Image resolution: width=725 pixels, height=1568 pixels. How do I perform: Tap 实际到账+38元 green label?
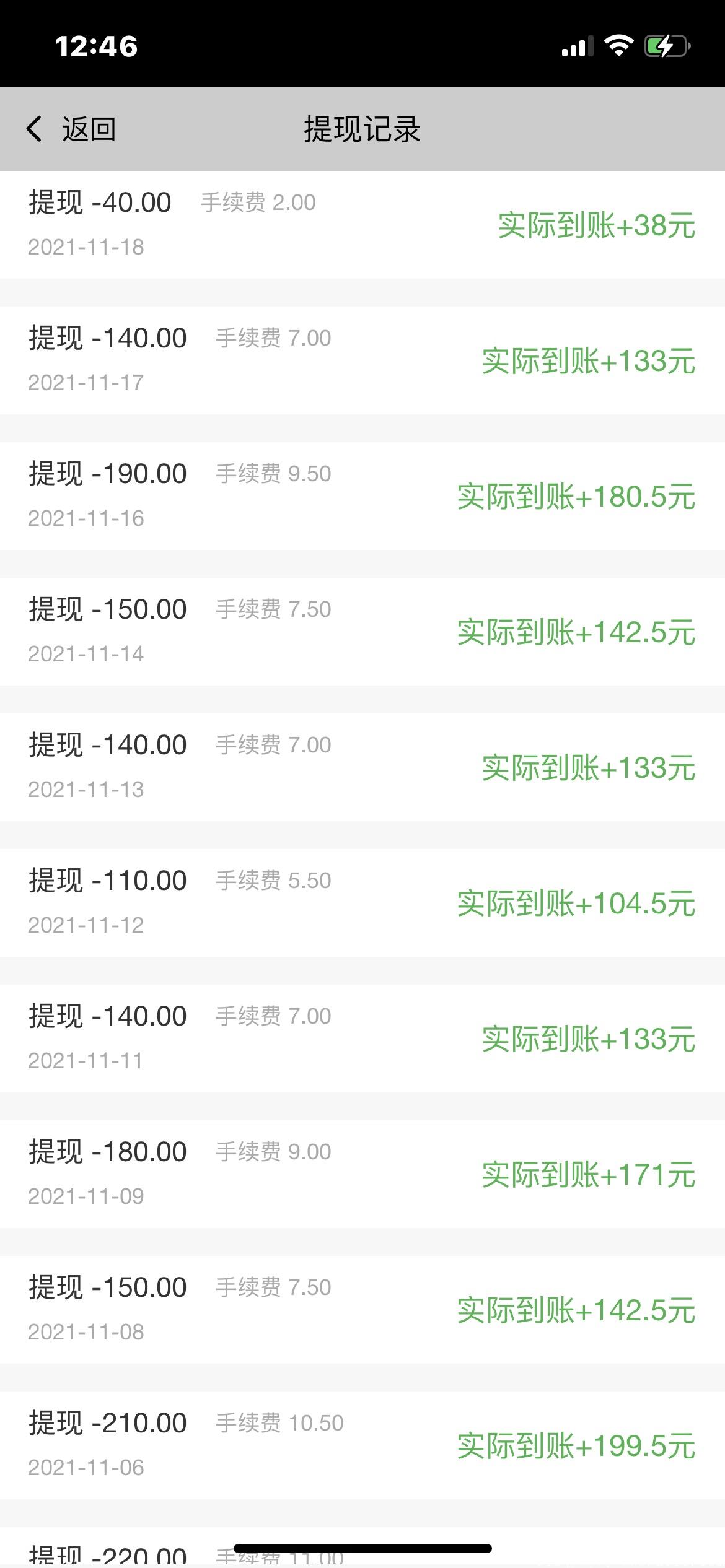pos(597,227)
